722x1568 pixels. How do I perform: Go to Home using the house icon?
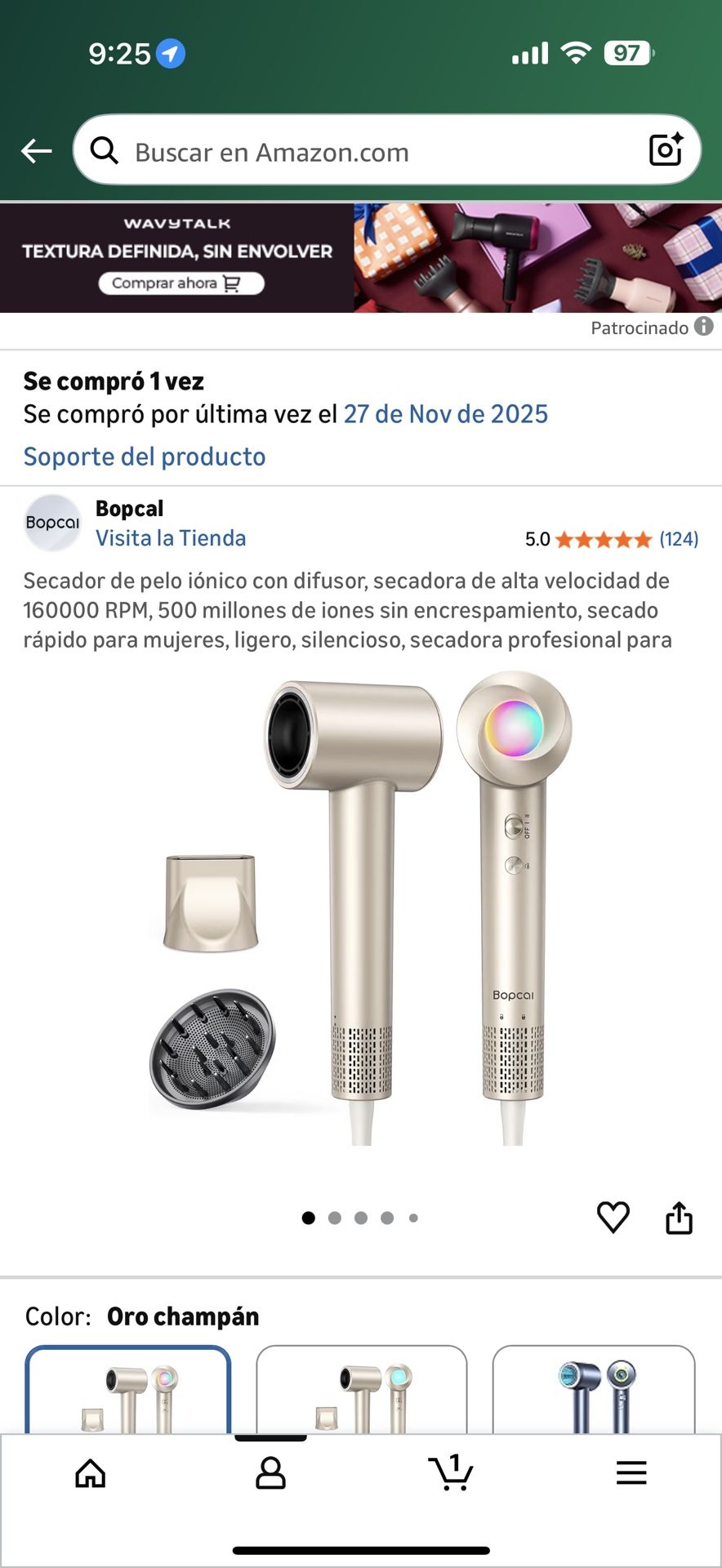[x=91, y=1472]
